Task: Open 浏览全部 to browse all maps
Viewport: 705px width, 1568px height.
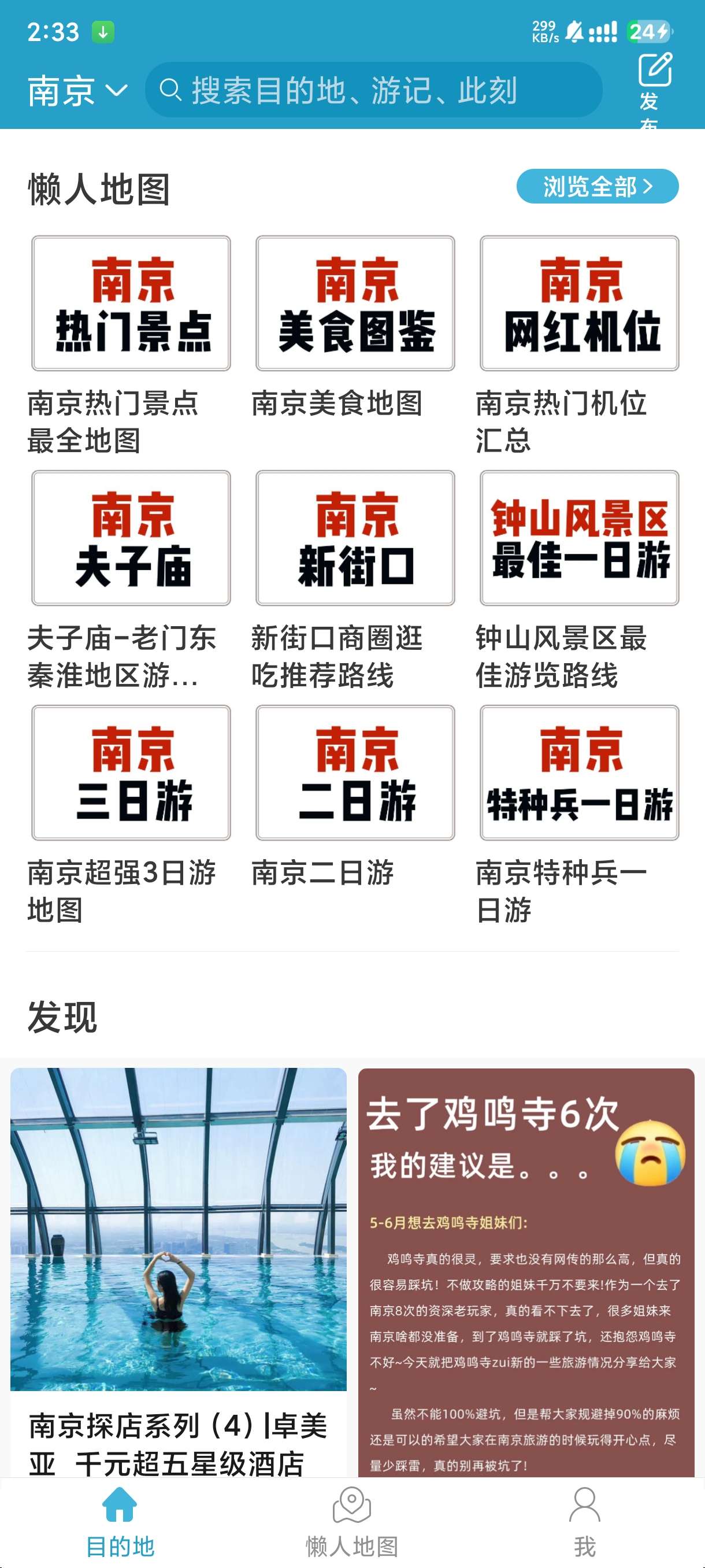Action: point(597,186)
